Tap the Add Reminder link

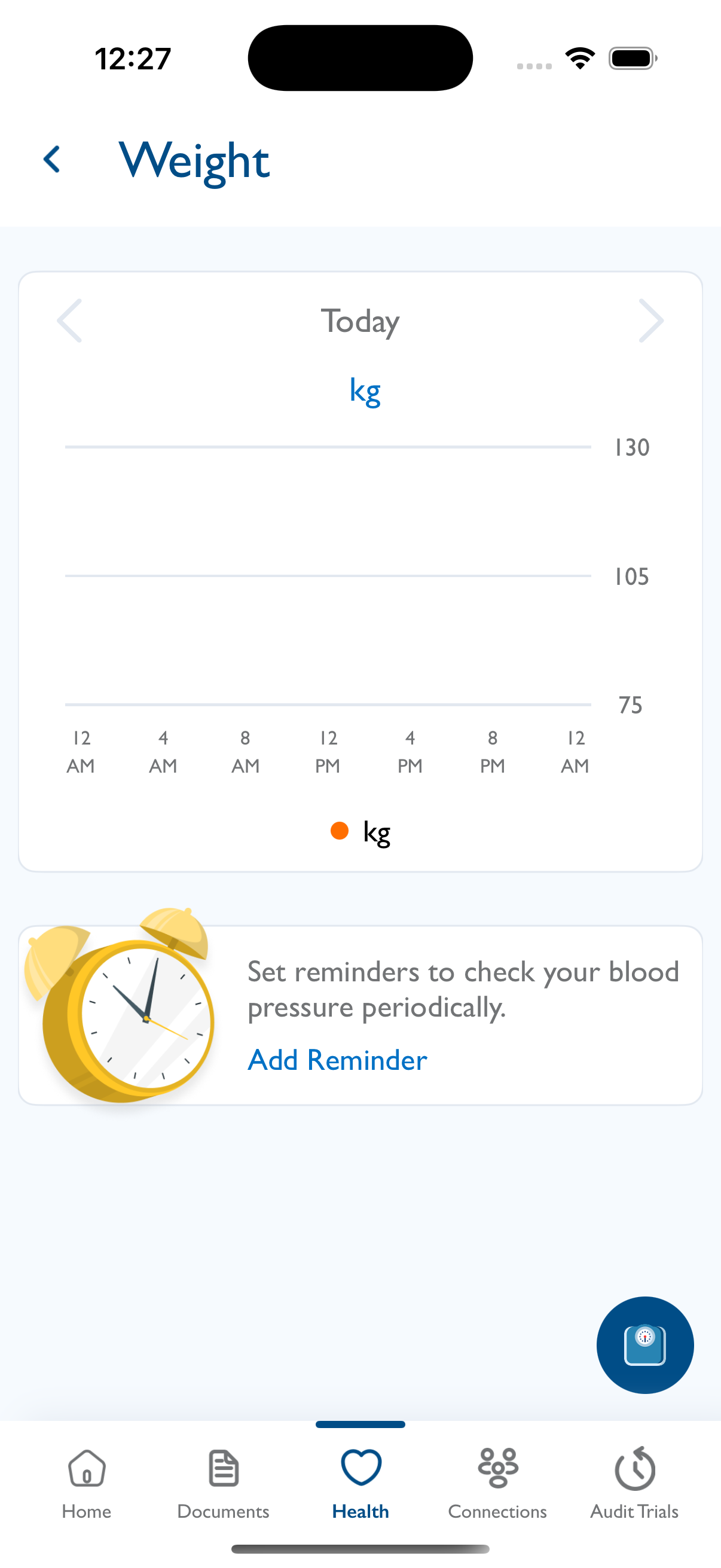coord(337,1060)
